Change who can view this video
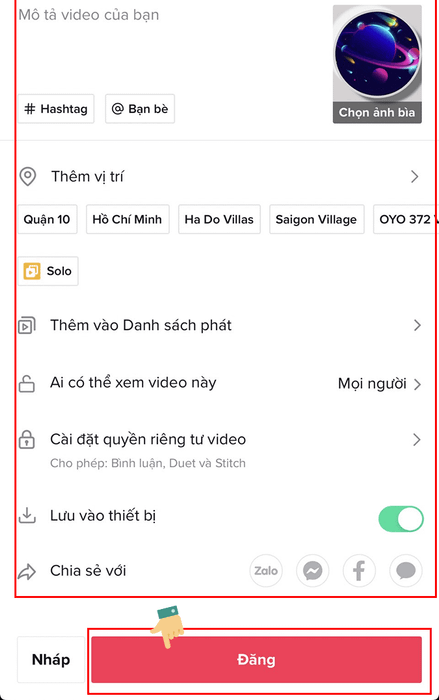This screenshot has width=439, height=700. click(x=219, y=383)
